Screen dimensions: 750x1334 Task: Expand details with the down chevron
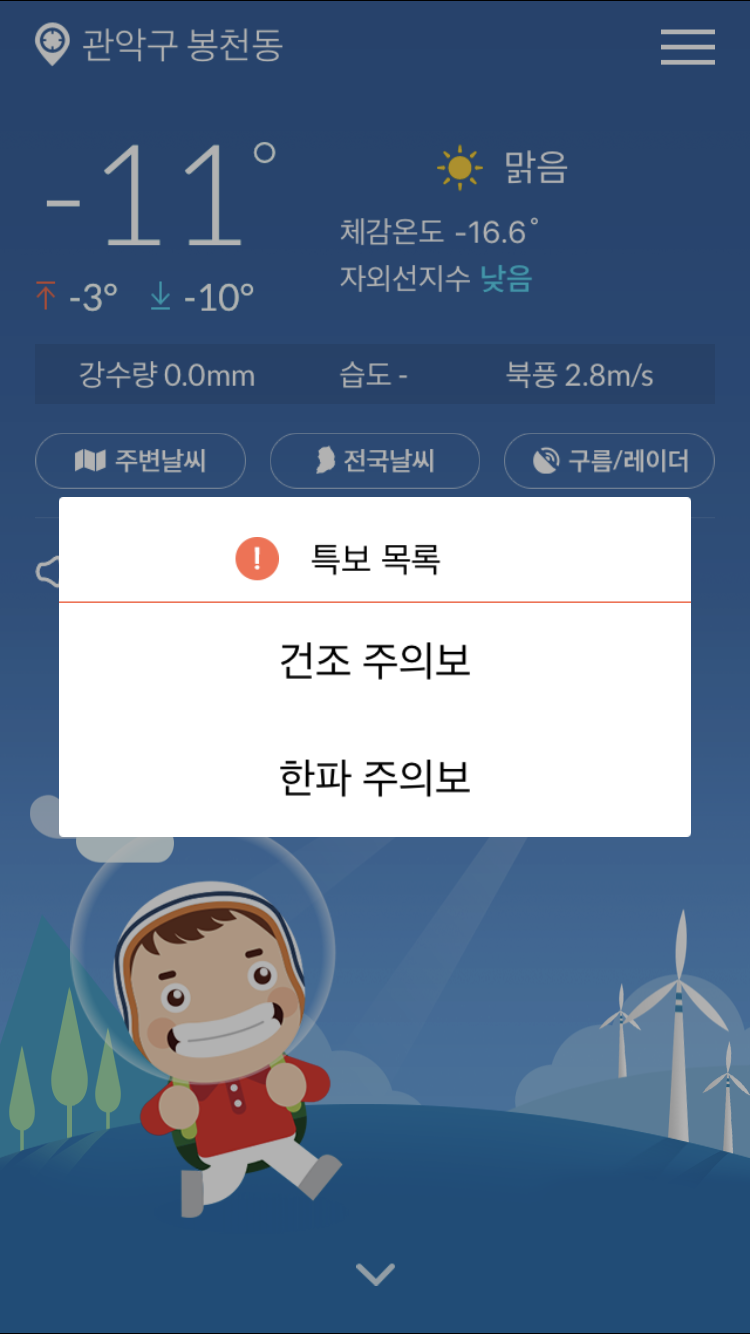(375, 1273)
